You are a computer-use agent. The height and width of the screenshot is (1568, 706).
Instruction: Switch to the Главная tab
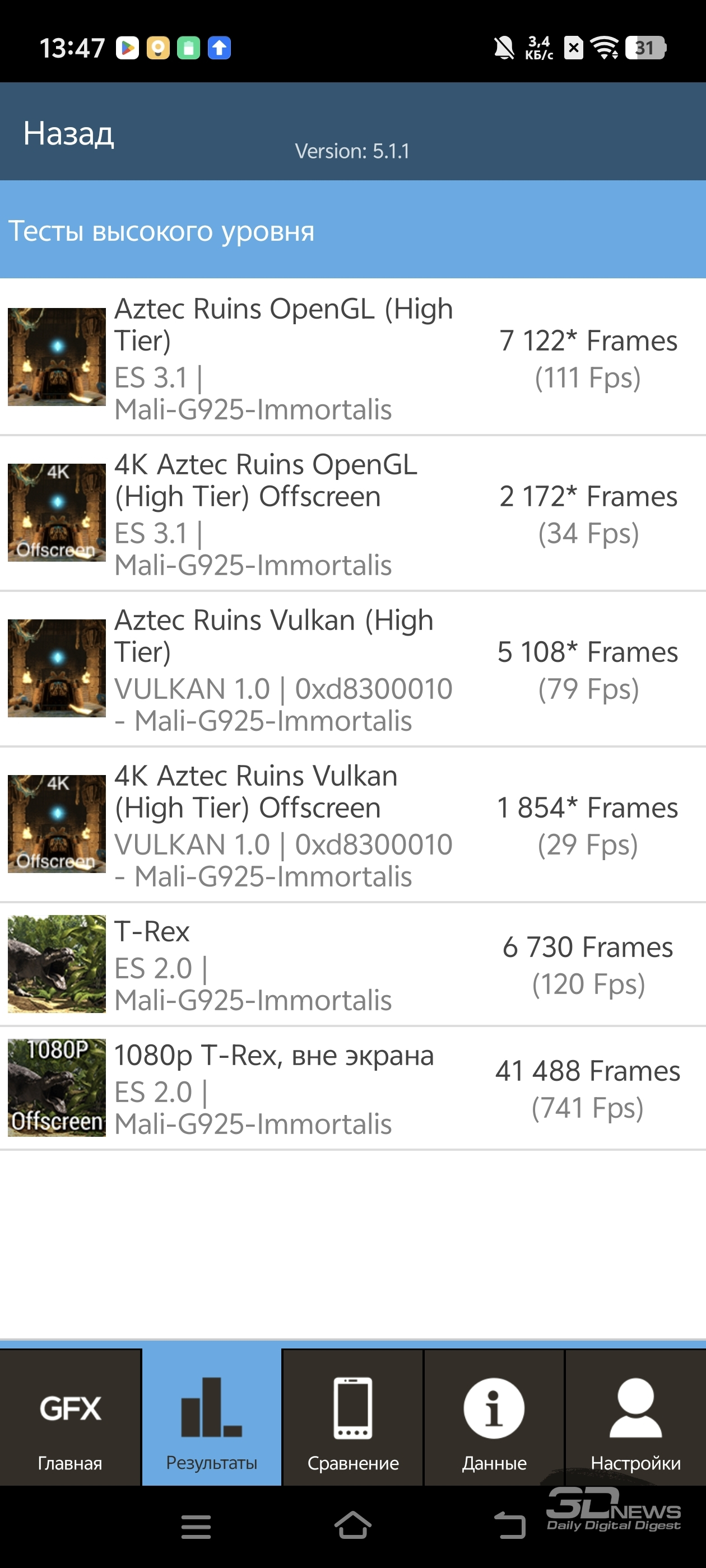(70, 1418)
